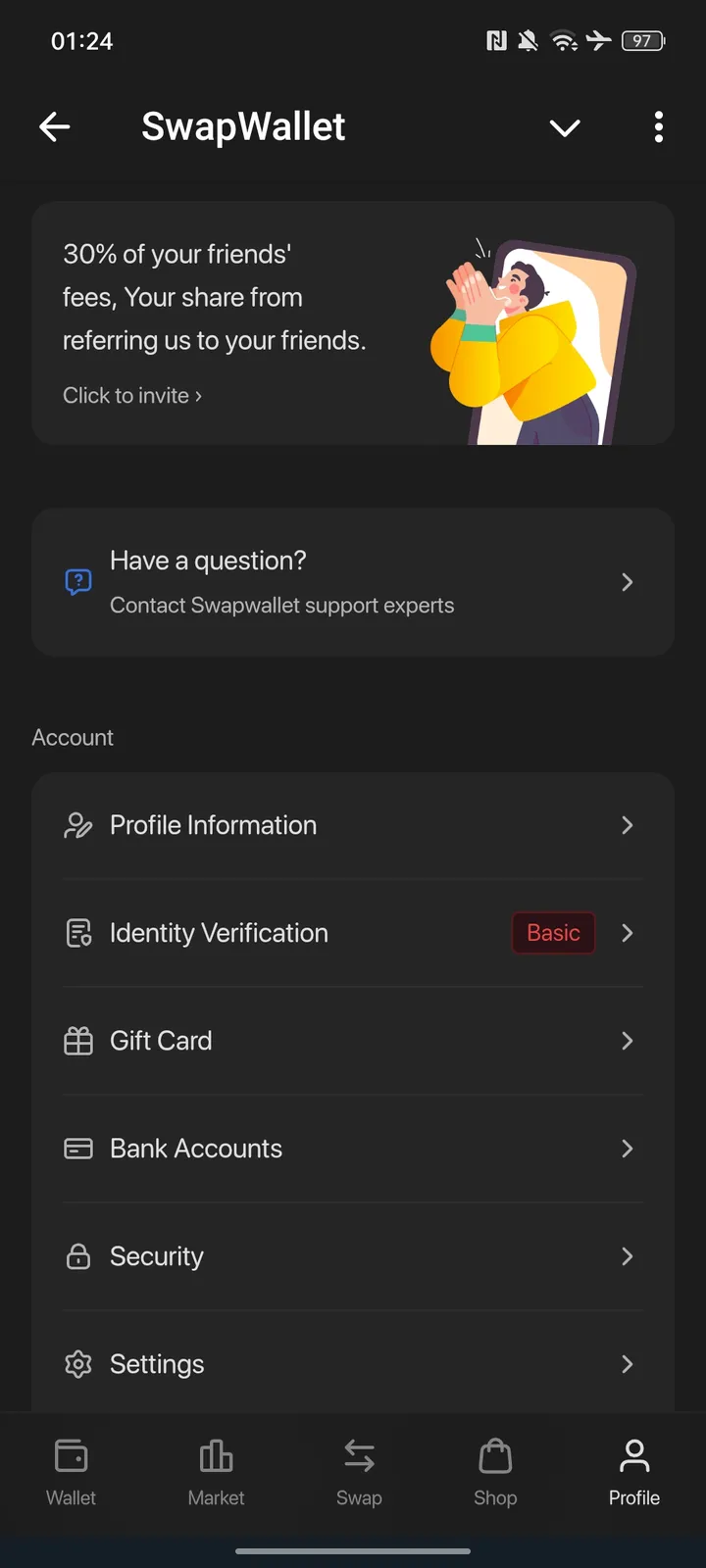Viewport: 706px width, 1568px height.
Task: Tap the referral illustration image
Action: [x=544, y=333]
